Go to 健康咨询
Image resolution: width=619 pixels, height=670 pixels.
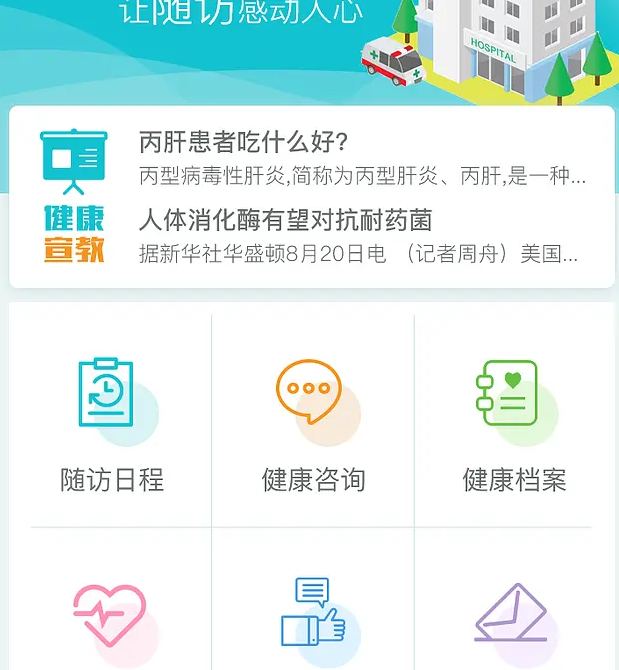coord(313,421)
